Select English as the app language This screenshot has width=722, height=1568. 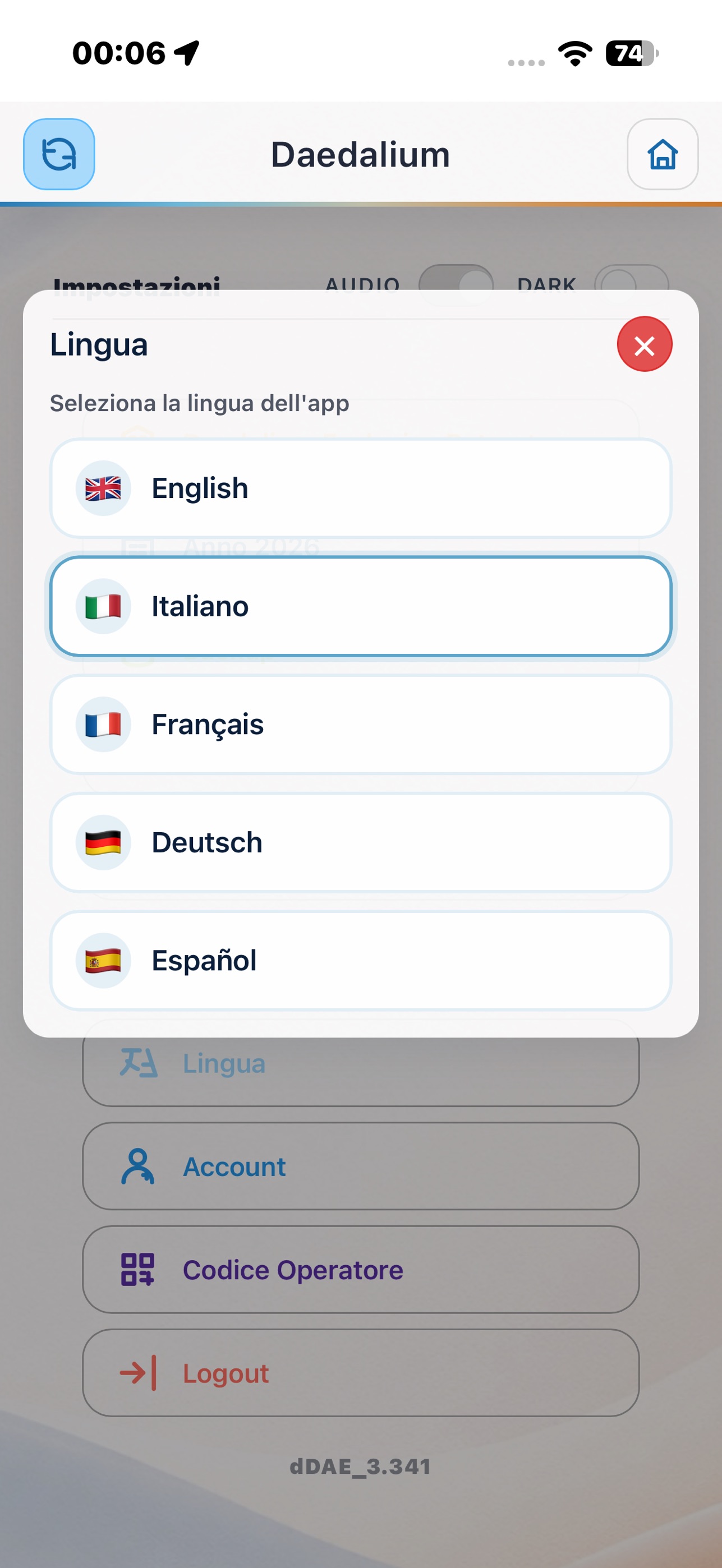click(361, 488)
